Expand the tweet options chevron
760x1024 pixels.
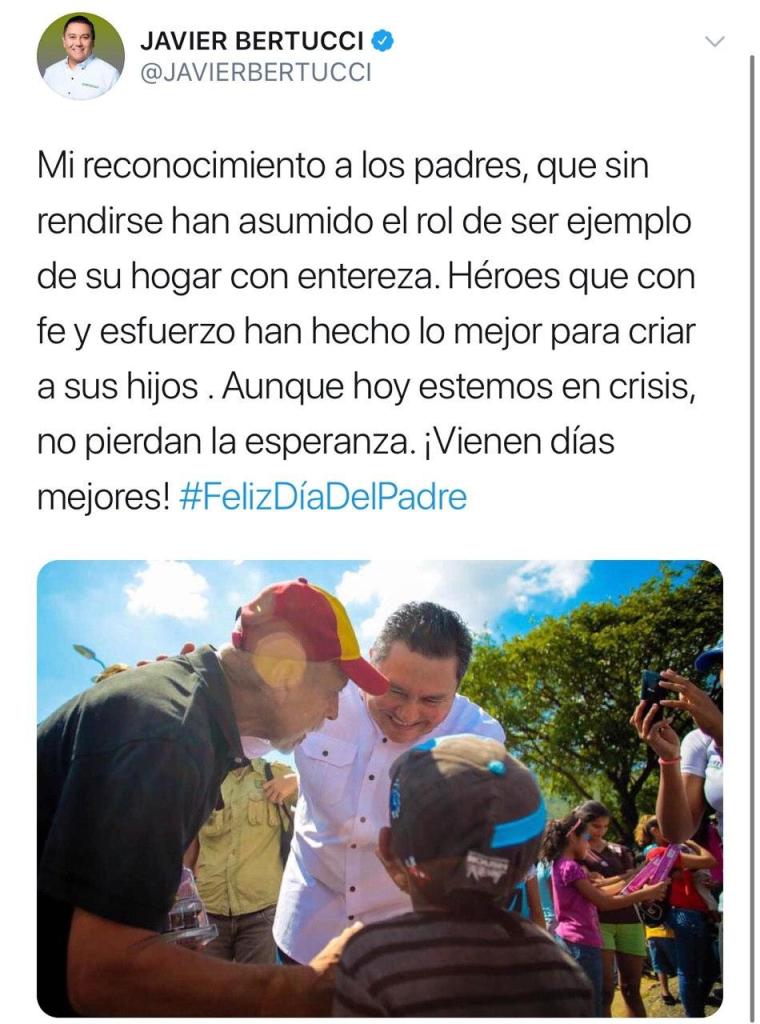[714, 41]
